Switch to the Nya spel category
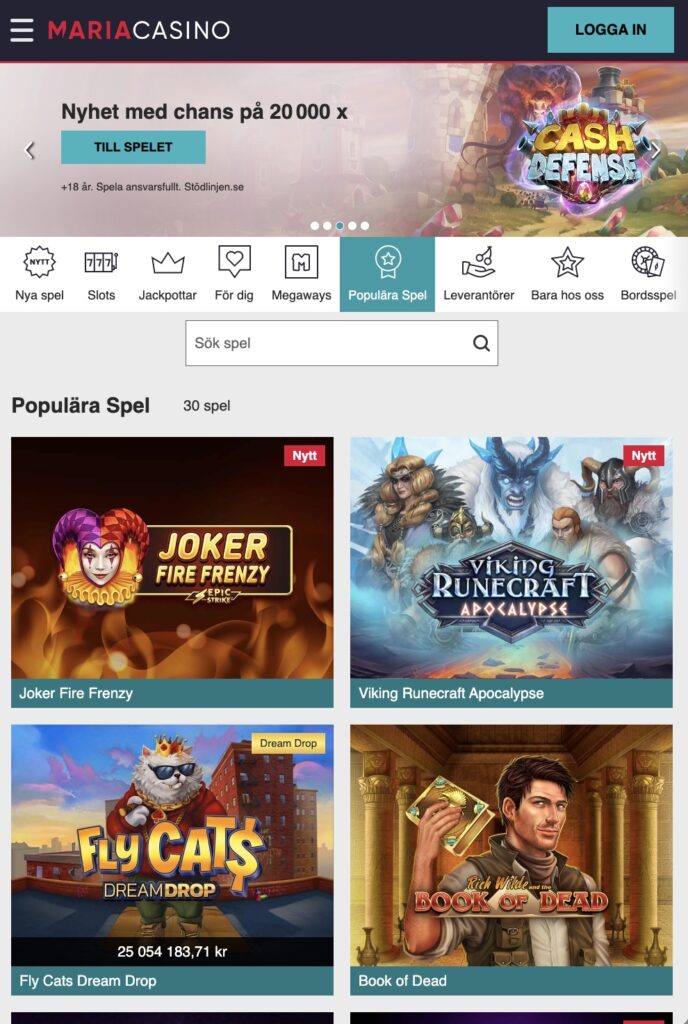 [40, 274]
